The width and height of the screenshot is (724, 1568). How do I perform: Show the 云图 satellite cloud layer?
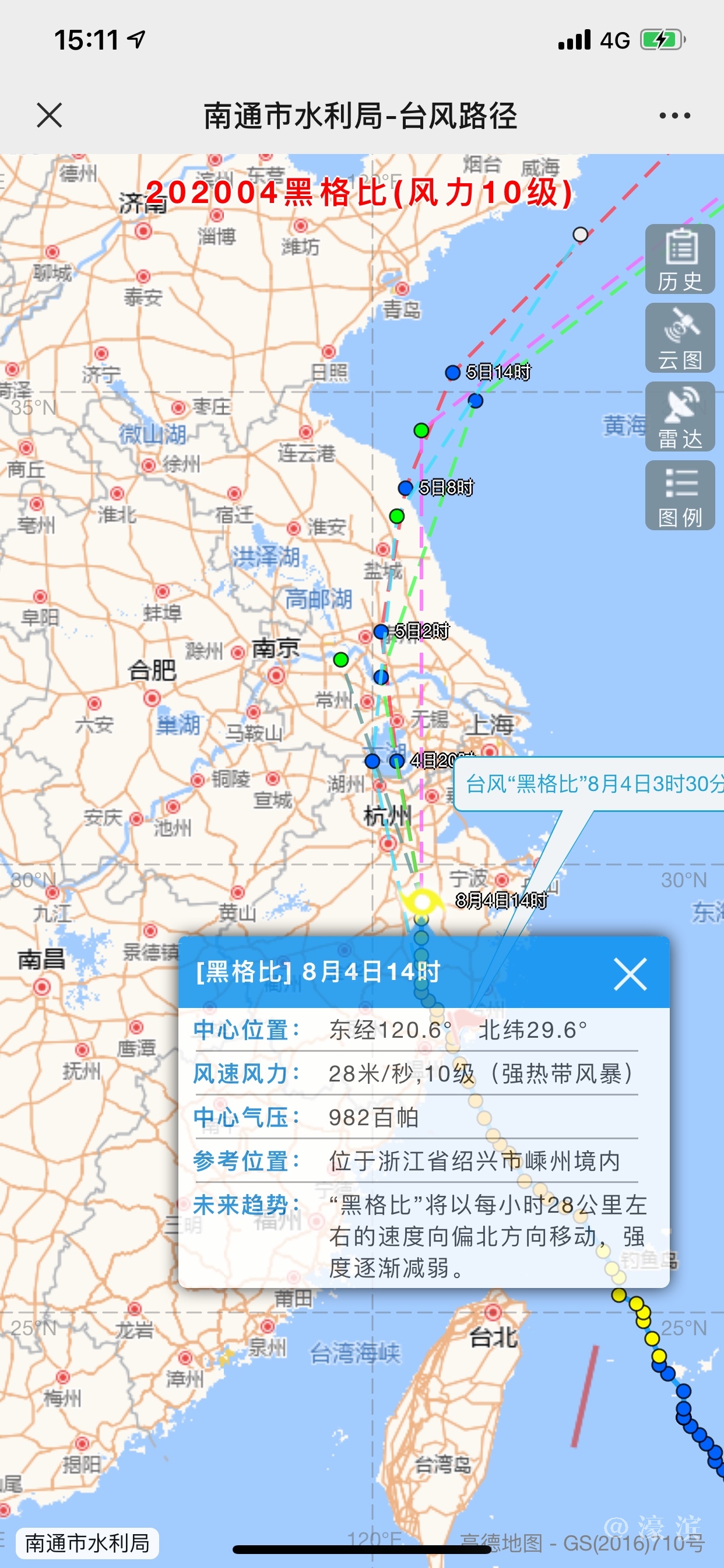tap(680, 338)
